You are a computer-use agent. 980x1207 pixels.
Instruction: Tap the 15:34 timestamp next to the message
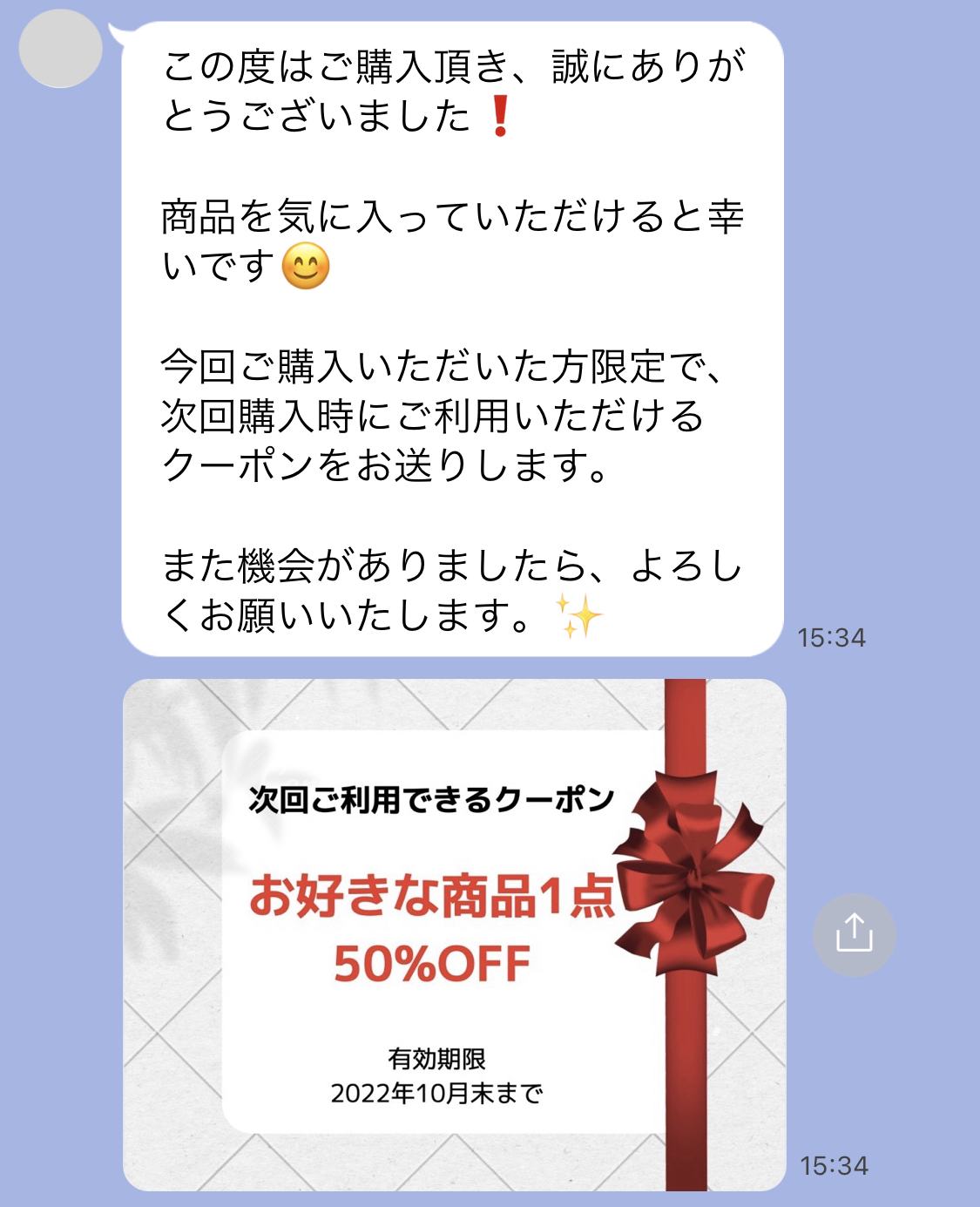(831, 638)
